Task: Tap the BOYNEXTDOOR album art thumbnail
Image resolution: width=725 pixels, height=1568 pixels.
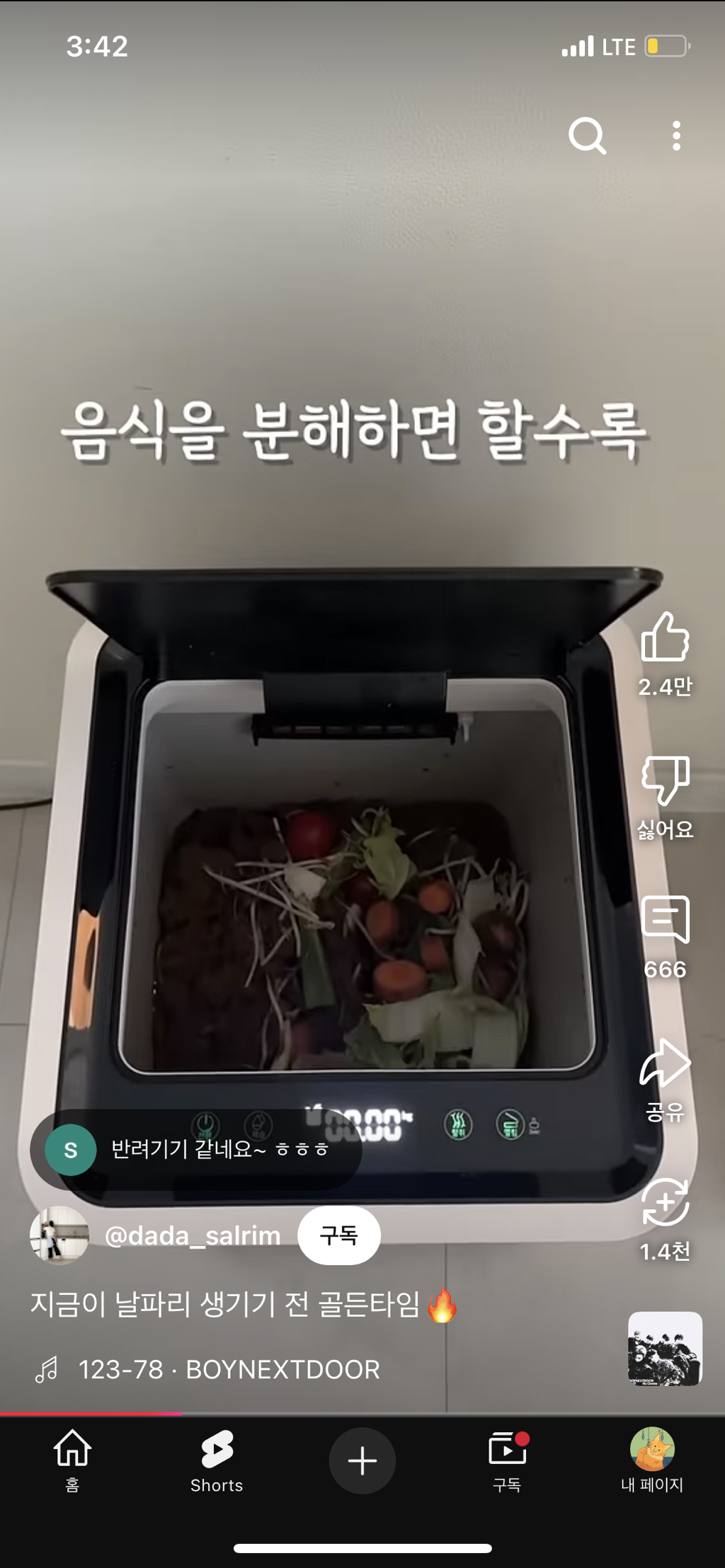Action: (x=665, y=1349)
